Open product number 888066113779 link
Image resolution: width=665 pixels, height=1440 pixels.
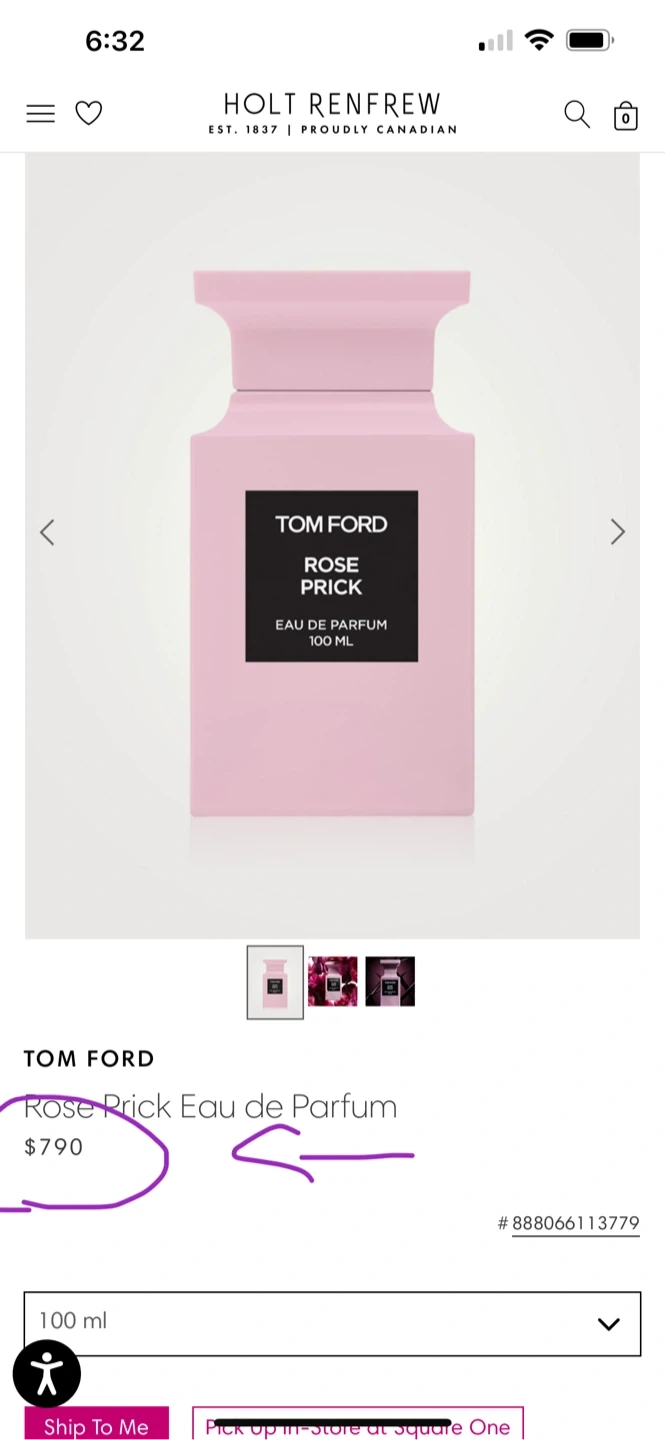(575, 1223)
